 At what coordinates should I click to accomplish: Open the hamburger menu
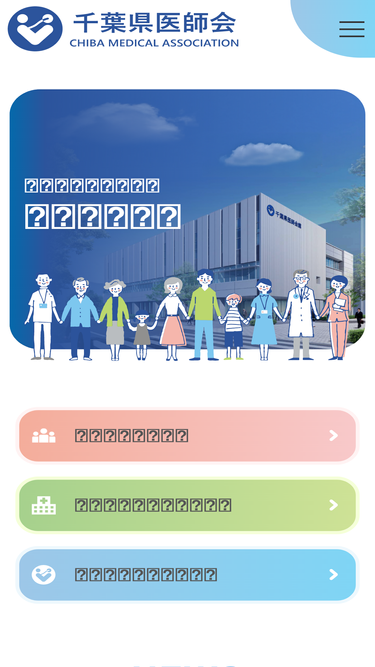[x=352, y=29]
